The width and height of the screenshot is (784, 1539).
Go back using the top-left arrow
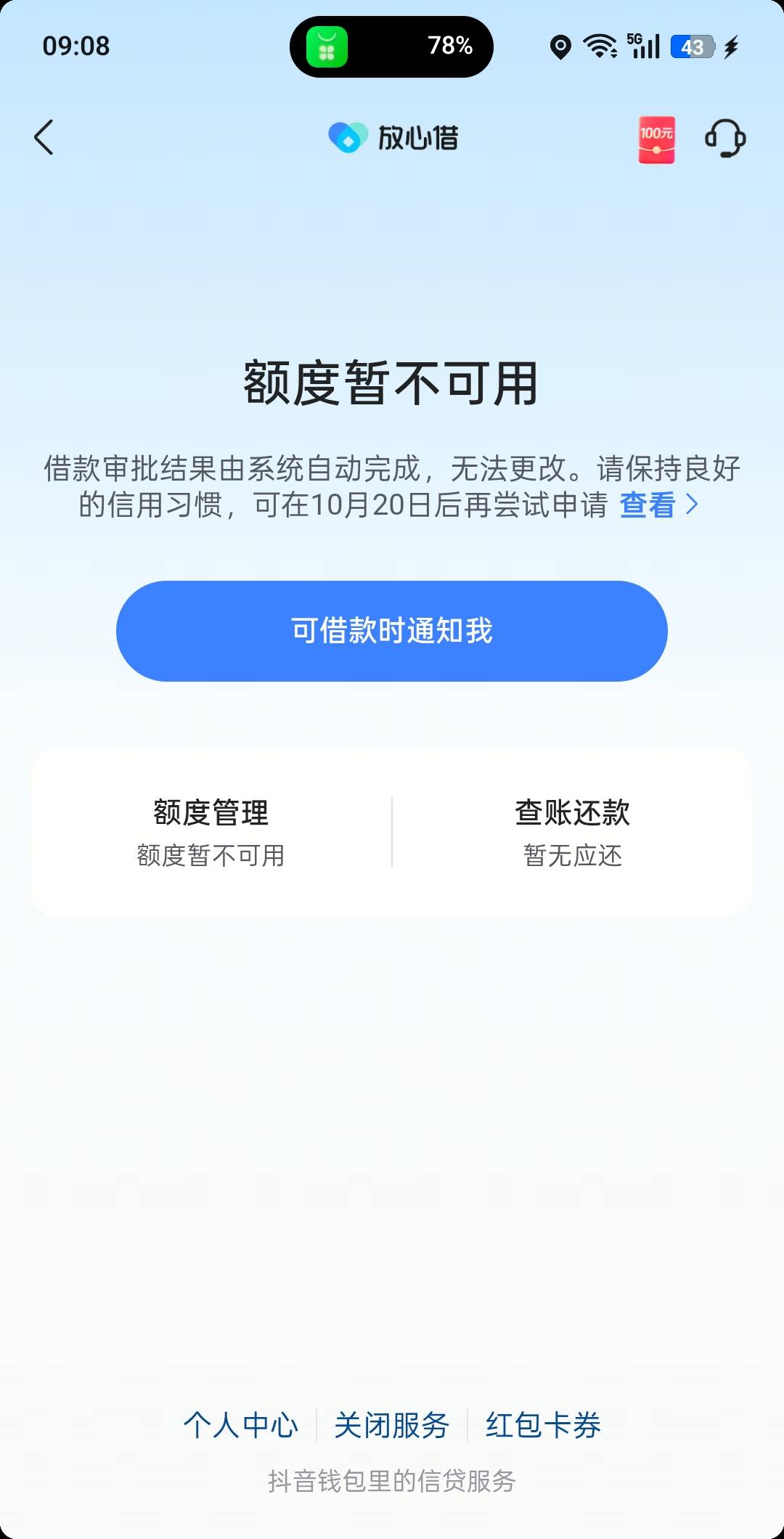(44, 137)
